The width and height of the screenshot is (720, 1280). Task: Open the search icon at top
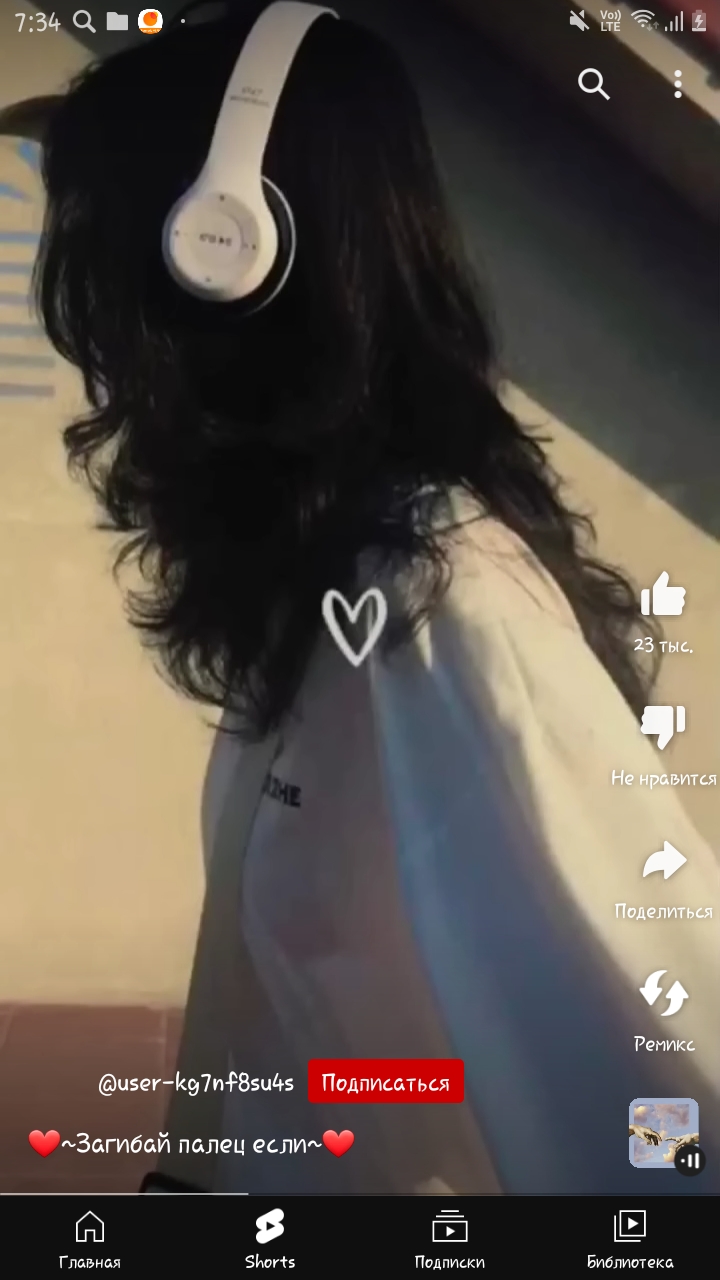point(594,85)
